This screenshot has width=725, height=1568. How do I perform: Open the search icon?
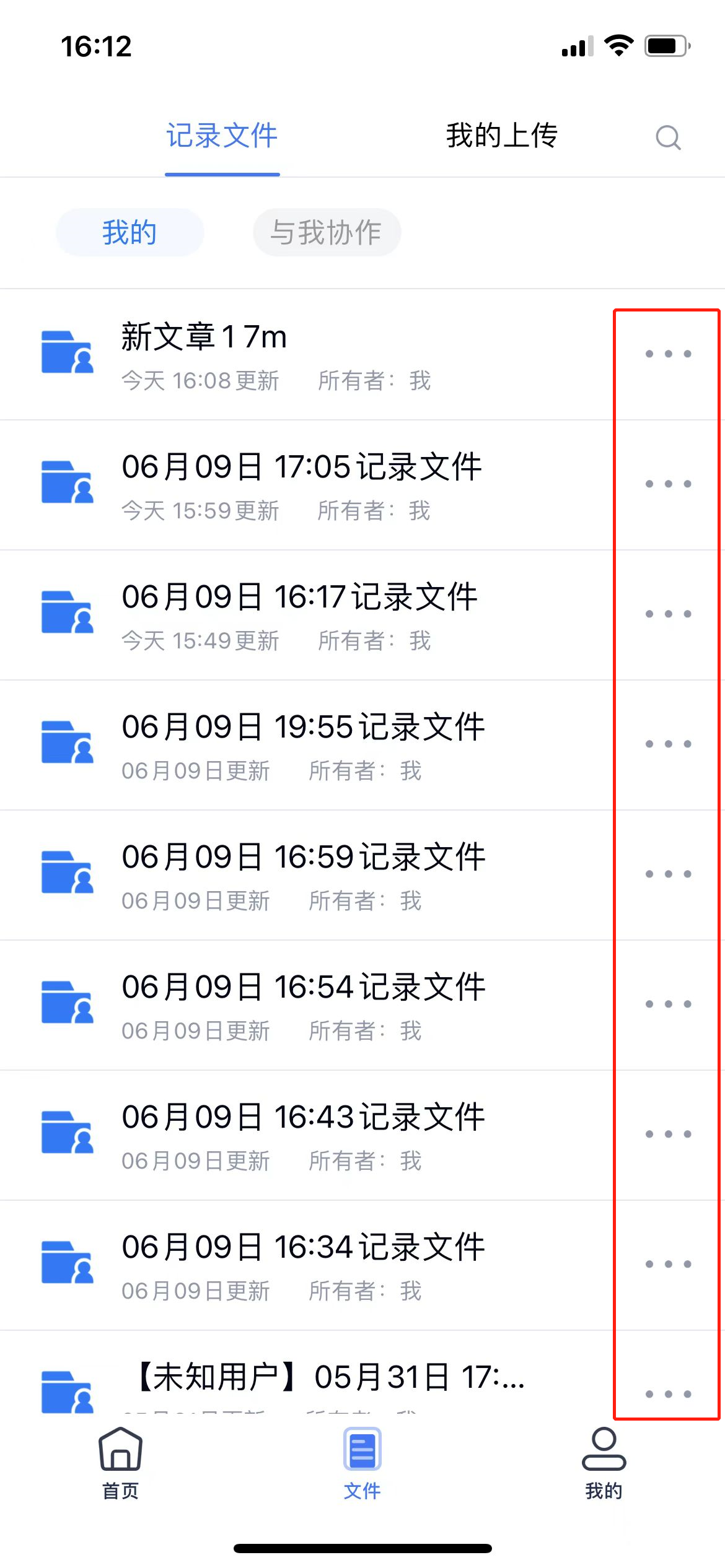pos(668,137)
